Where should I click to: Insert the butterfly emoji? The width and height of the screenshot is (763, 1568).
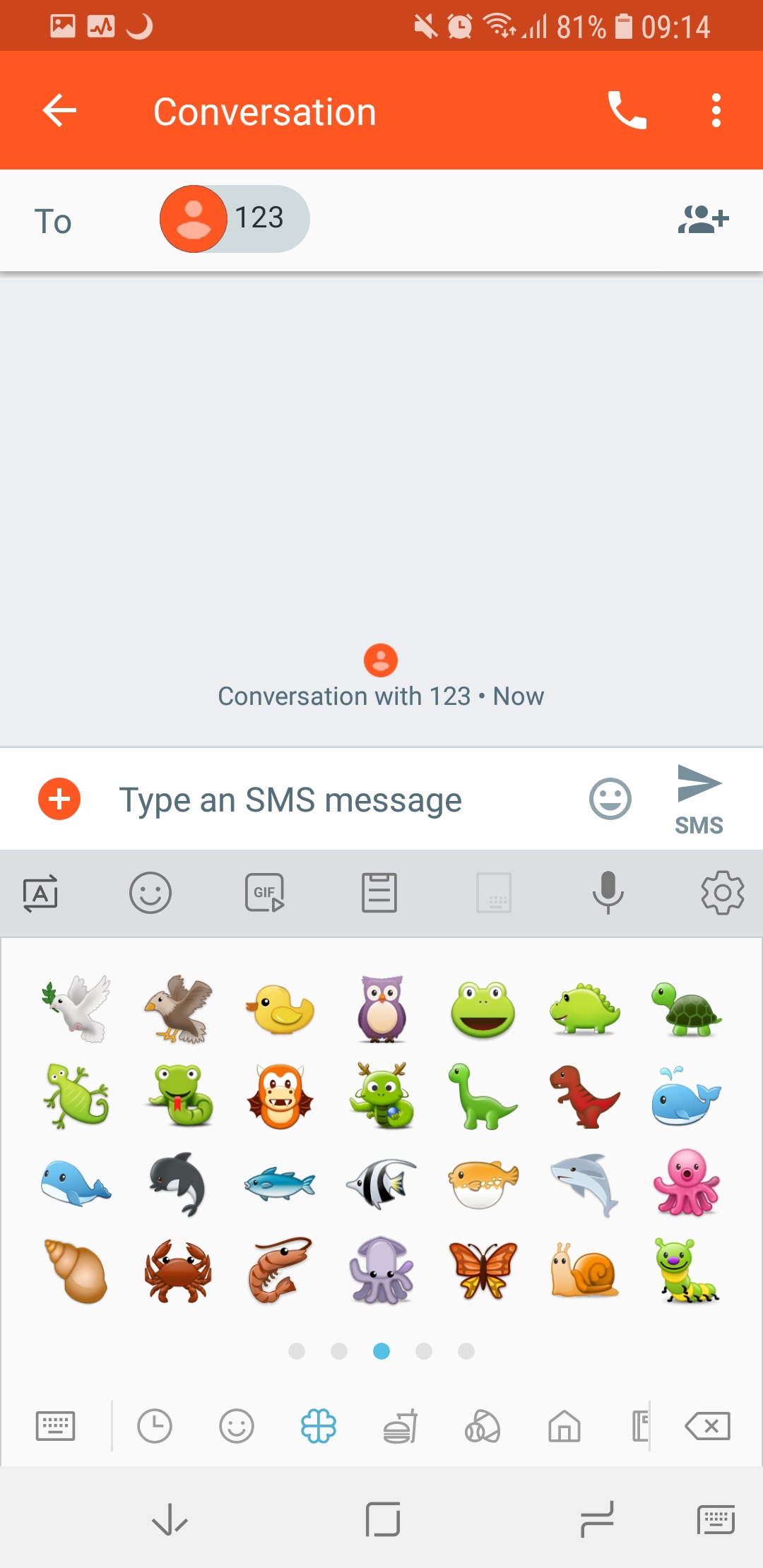[x=483, y=1271]
